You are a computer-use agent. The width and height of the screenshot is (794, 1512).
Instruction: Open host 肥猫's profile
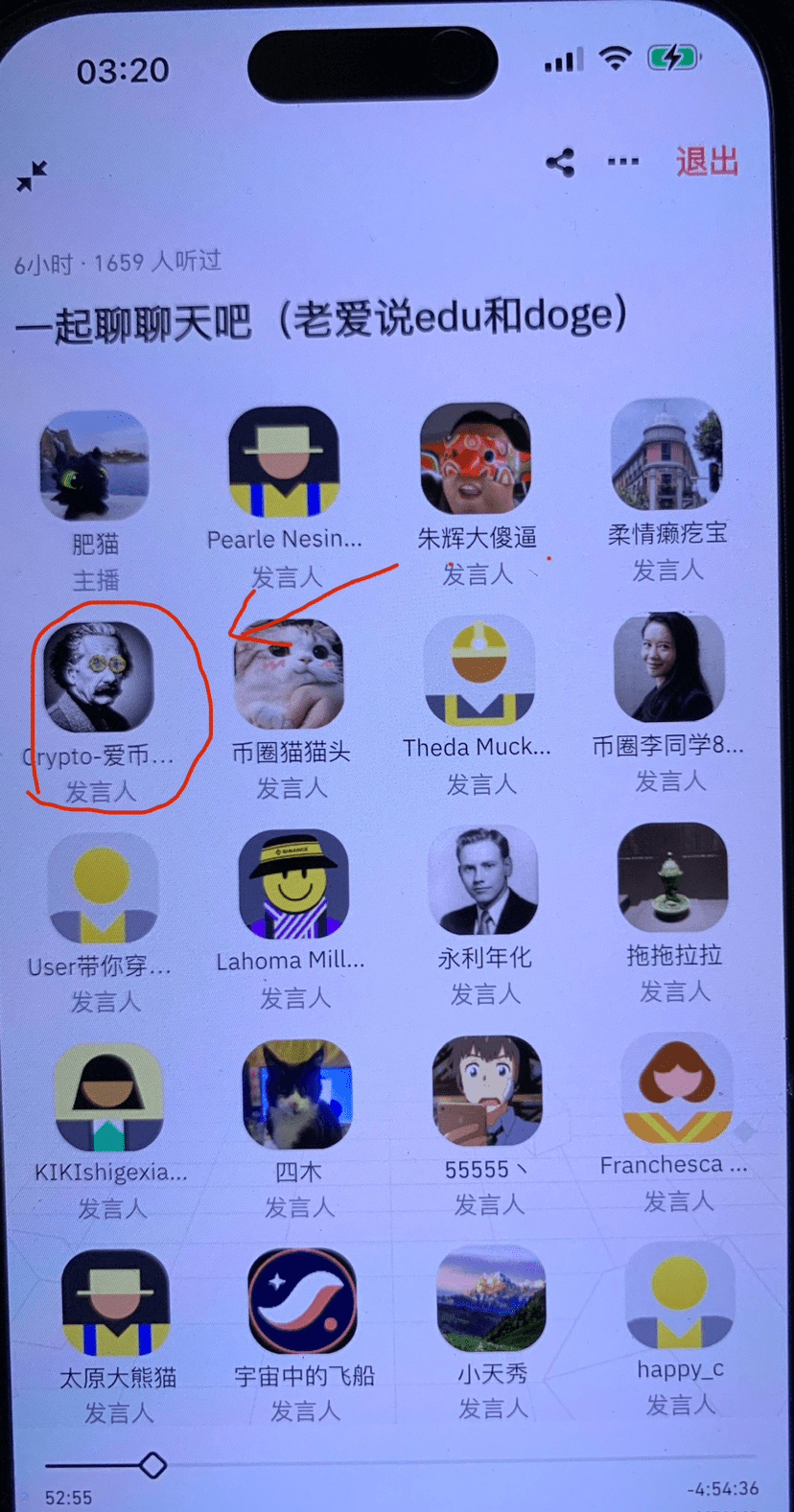95,465
